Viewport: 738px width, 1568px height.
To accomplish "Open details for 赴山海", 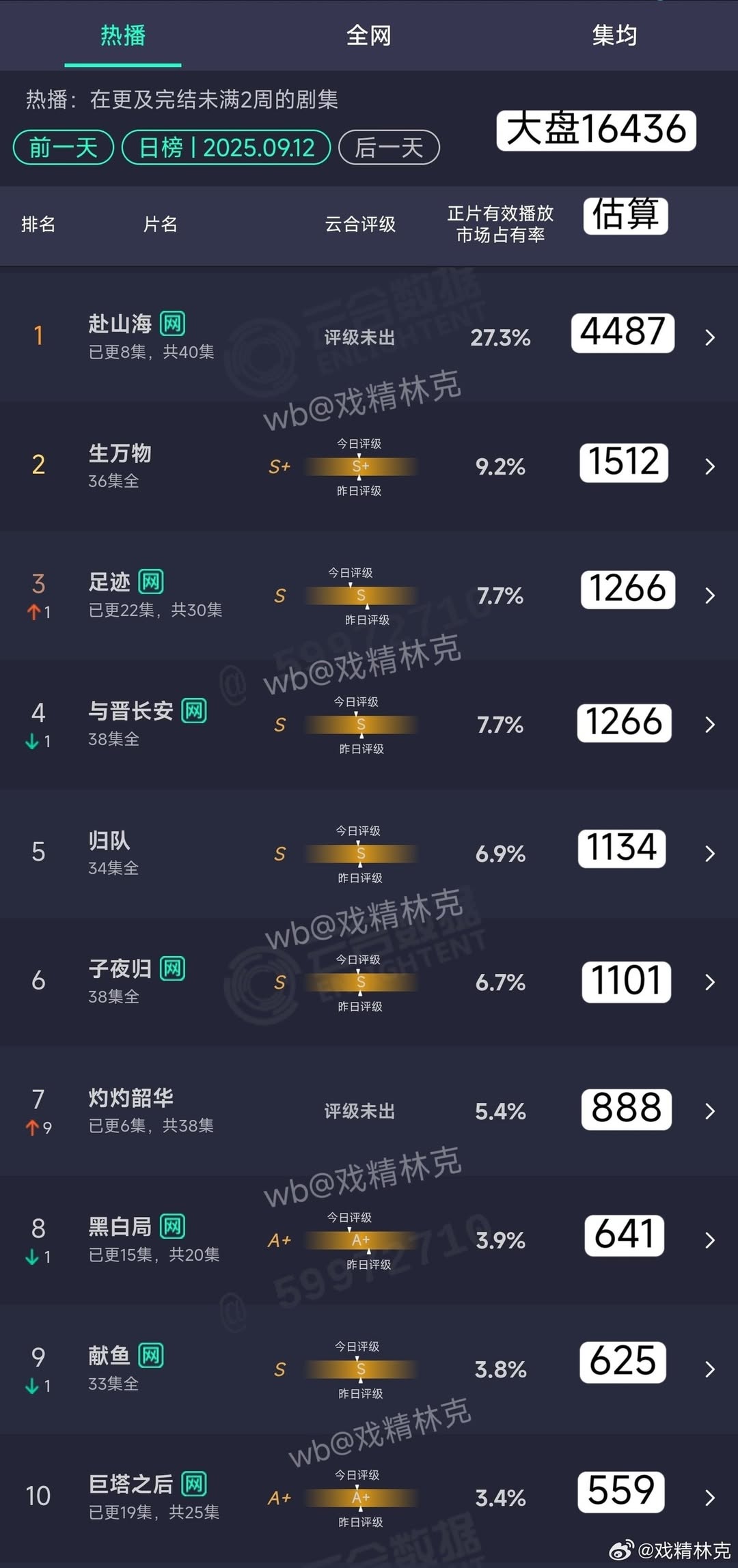I will [709, 337].
